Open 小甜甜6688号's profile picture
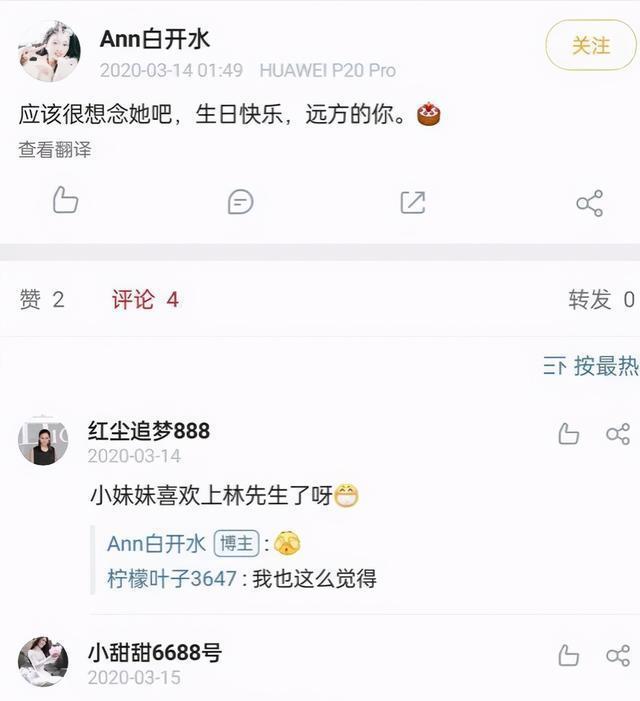 point(43,662)
